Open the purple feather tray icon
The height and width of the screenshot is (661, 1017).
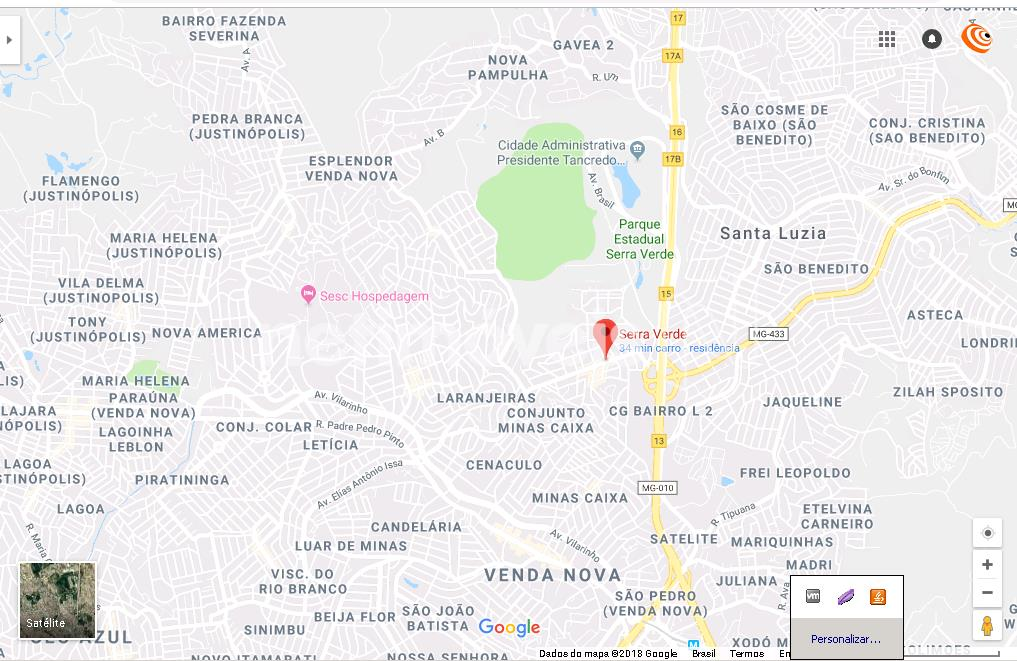(845, 597)
